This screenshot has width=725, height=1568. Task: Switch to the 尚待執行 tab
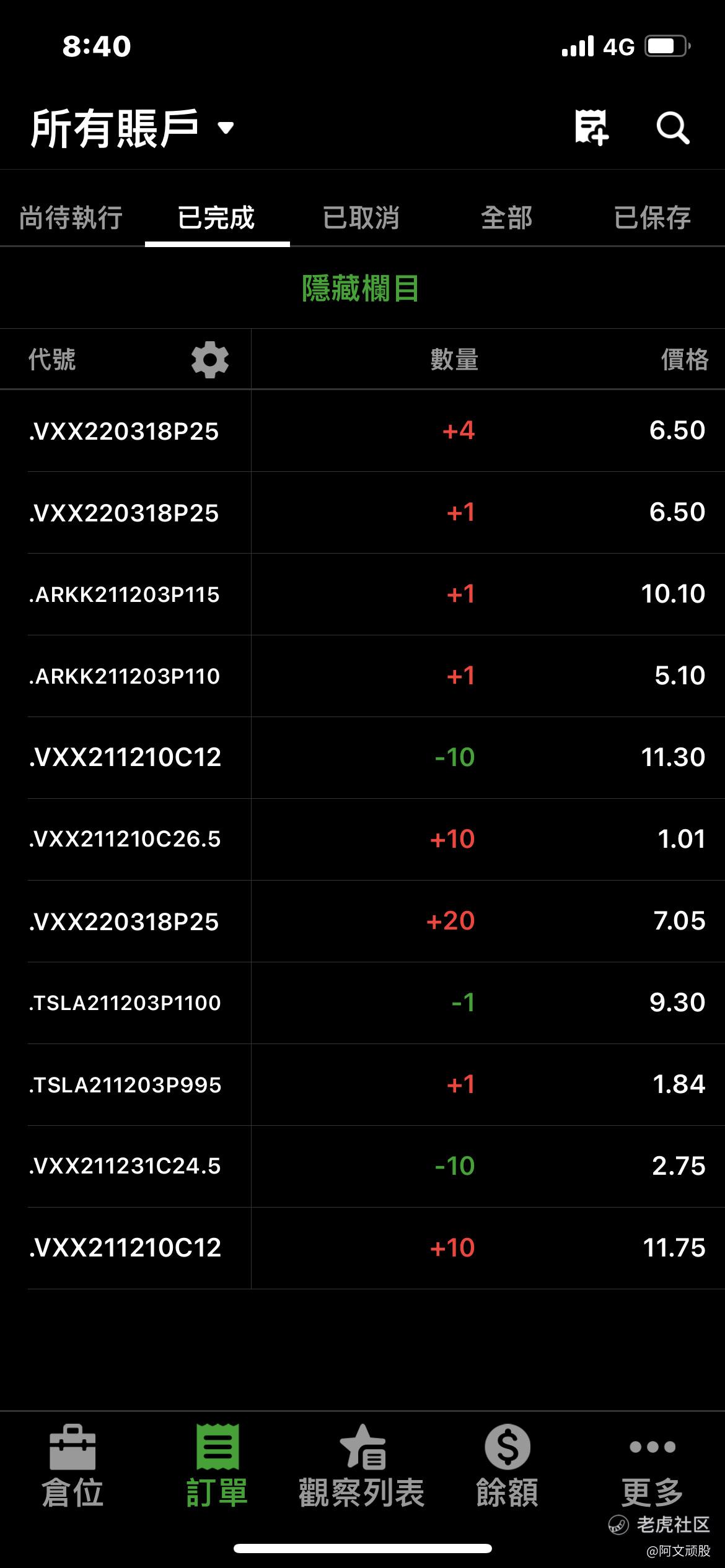[71, 217]
